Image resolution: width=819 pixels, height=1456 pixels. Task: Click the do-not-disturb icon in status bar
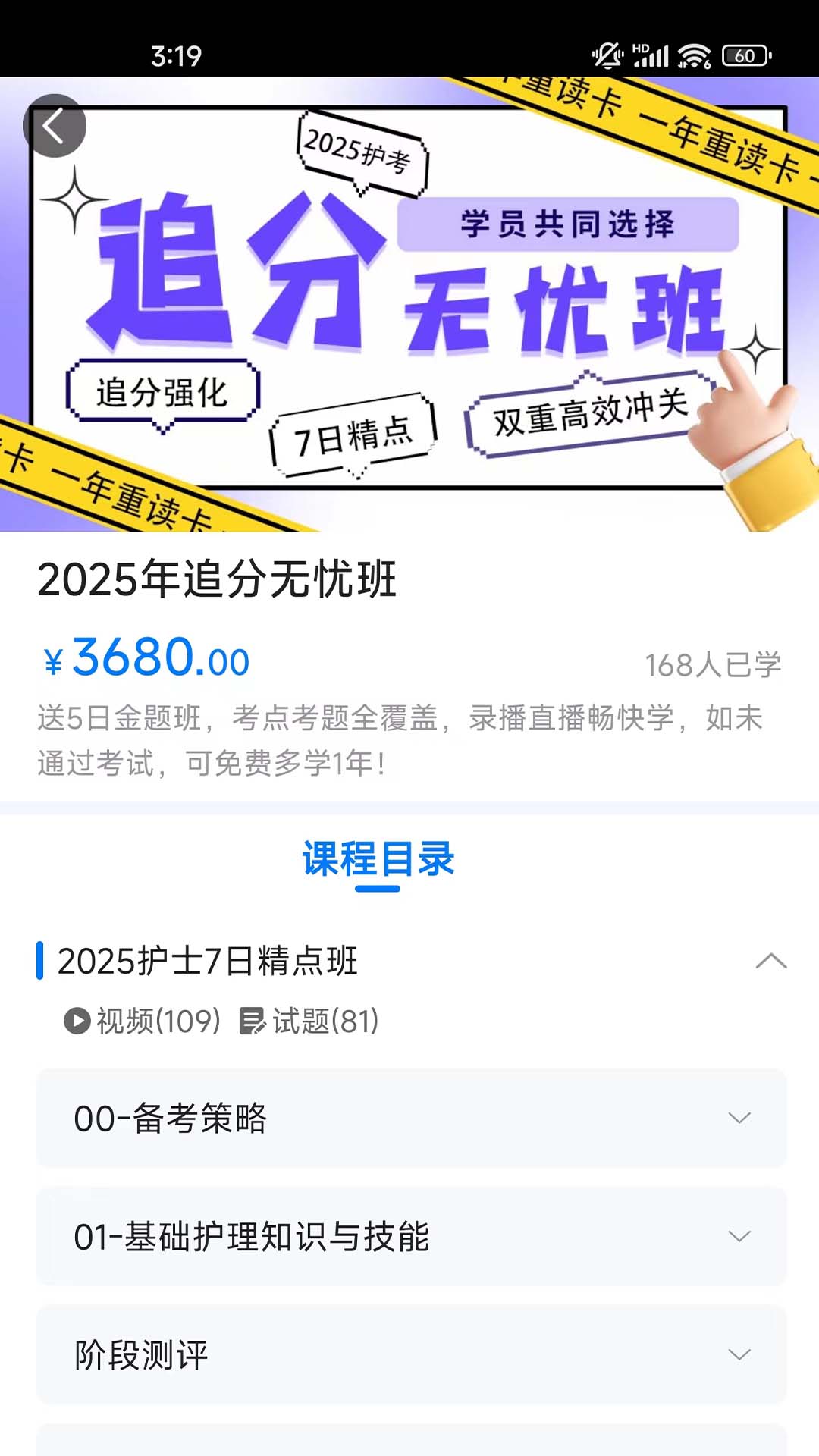607,53
